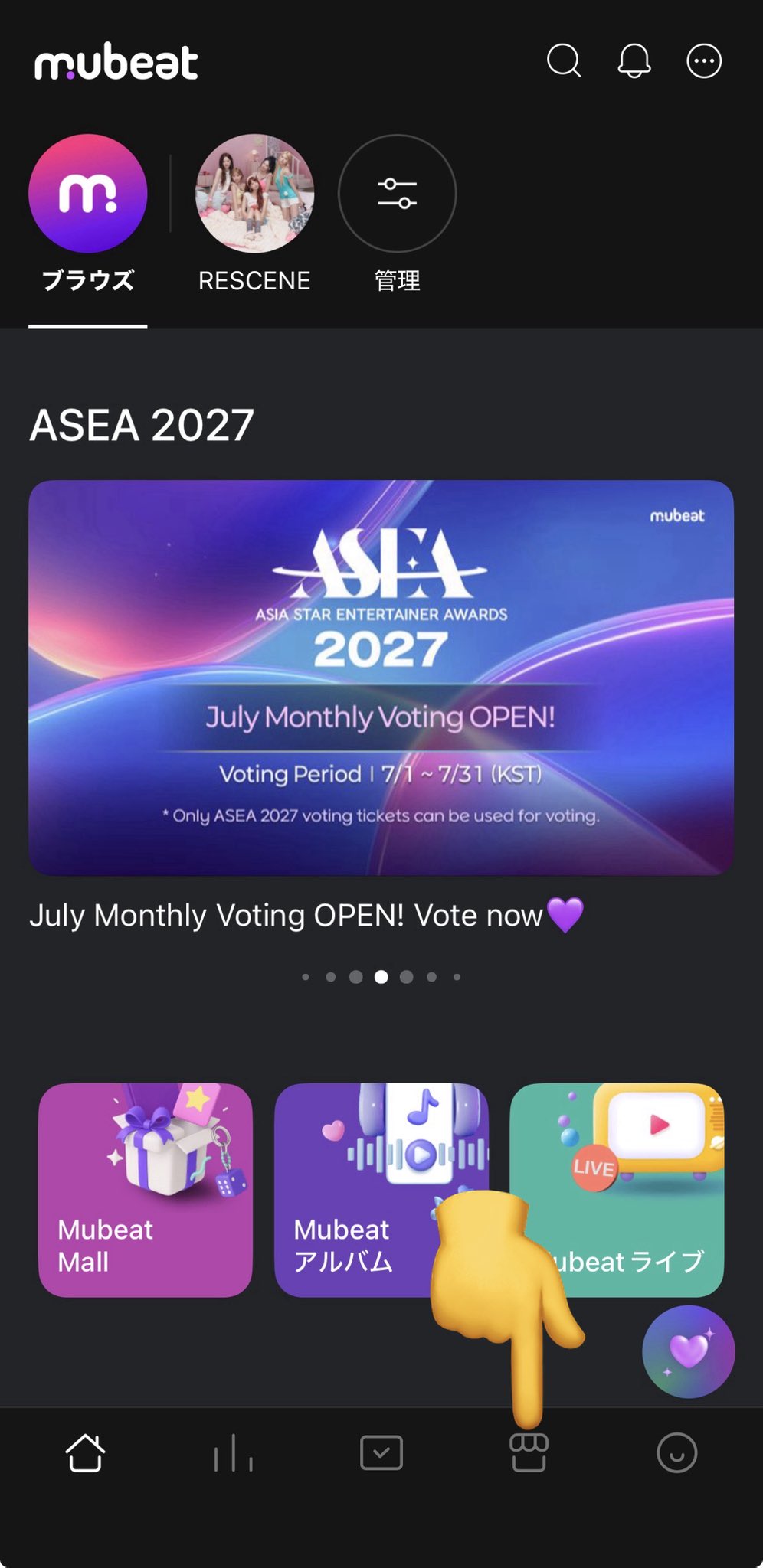This screenshot has height=1568, width=763.
Task: Switch to the RESCENE artist tab
Action: pyautogui.click(x=254, y=216)
